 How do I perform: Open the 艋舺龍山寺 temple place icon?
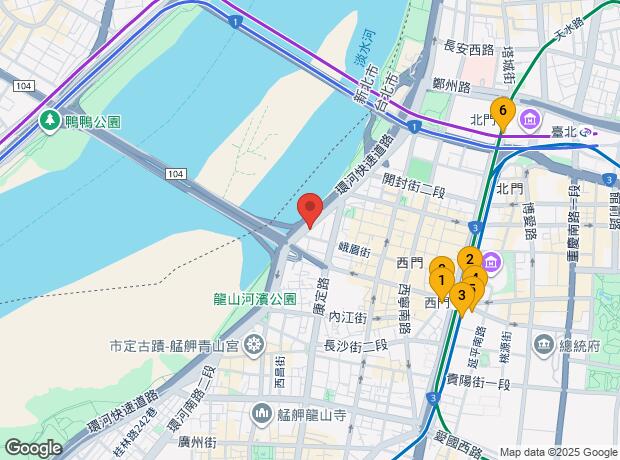pyautogui.click(x=262, y=413)
